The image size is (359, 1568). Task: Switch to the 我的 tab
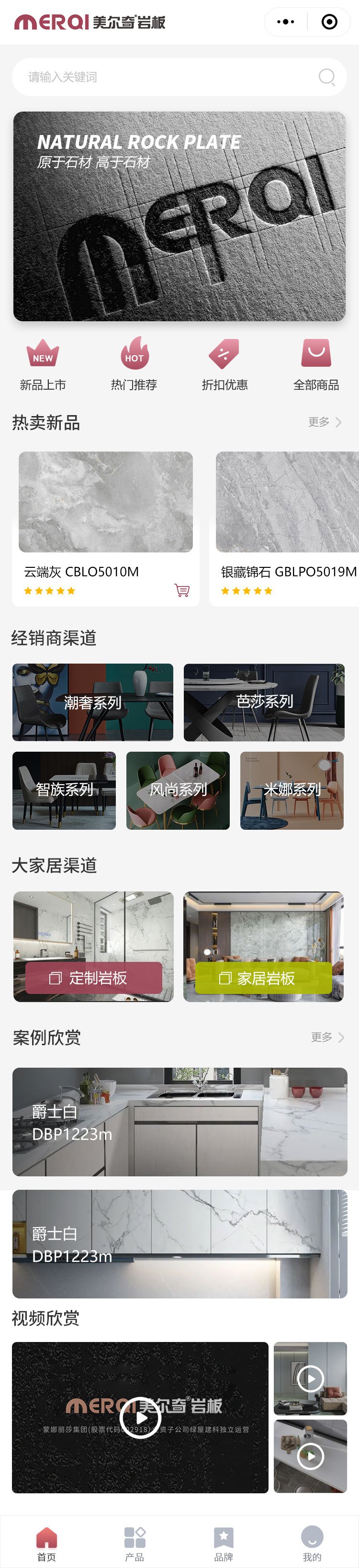click(312, 1544)
